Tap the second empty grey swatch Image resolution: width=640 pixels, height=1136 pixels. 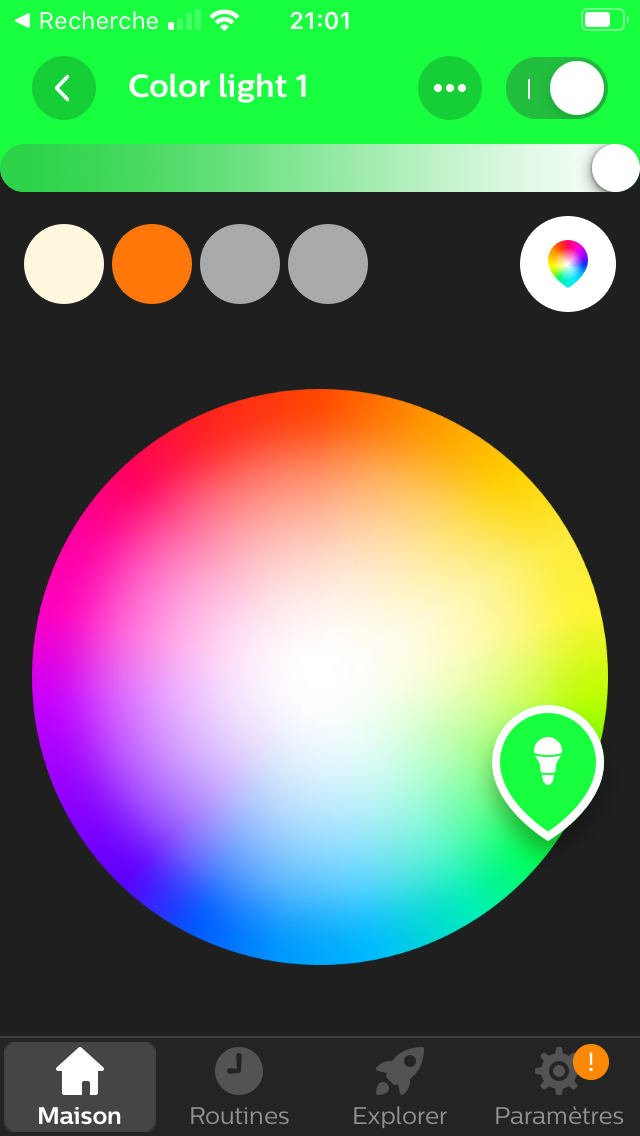point(328,264)
